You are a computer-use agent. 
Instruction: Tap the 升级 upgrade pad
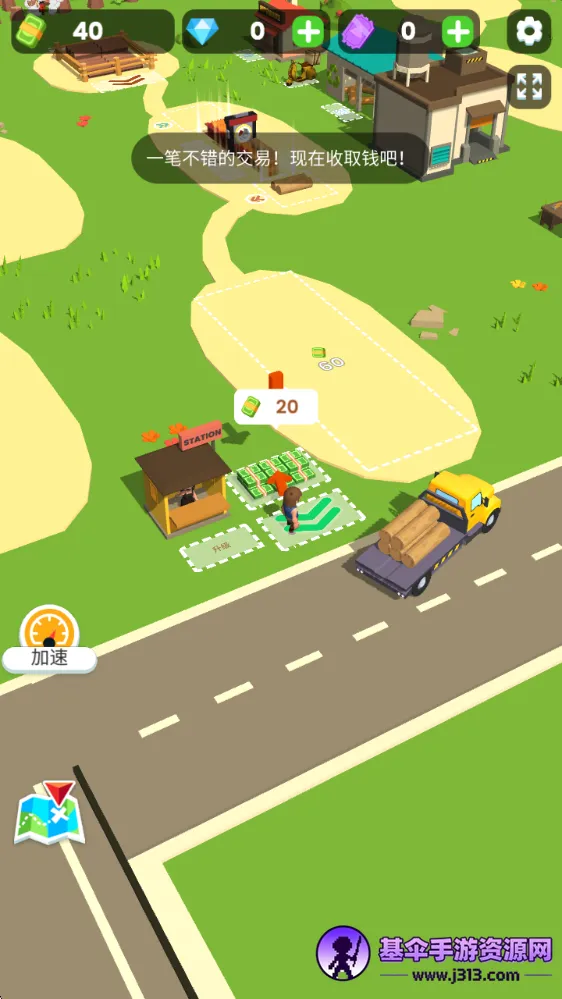pyautogui.click(x=221, y=547)
